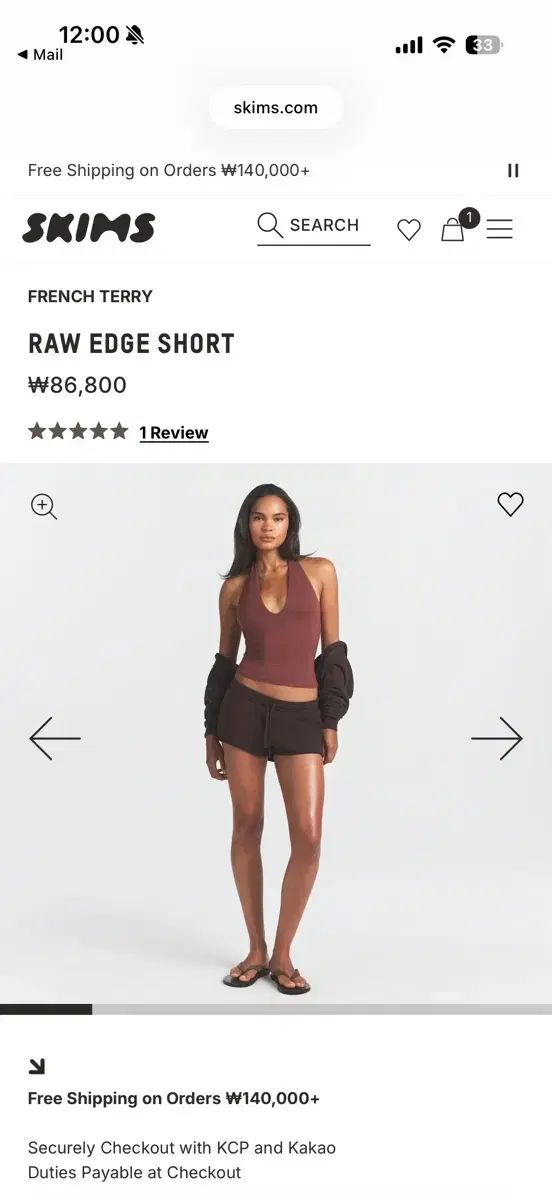Pause the free shipping banner rotation
552x1200 pixels.
pos(513,171)
